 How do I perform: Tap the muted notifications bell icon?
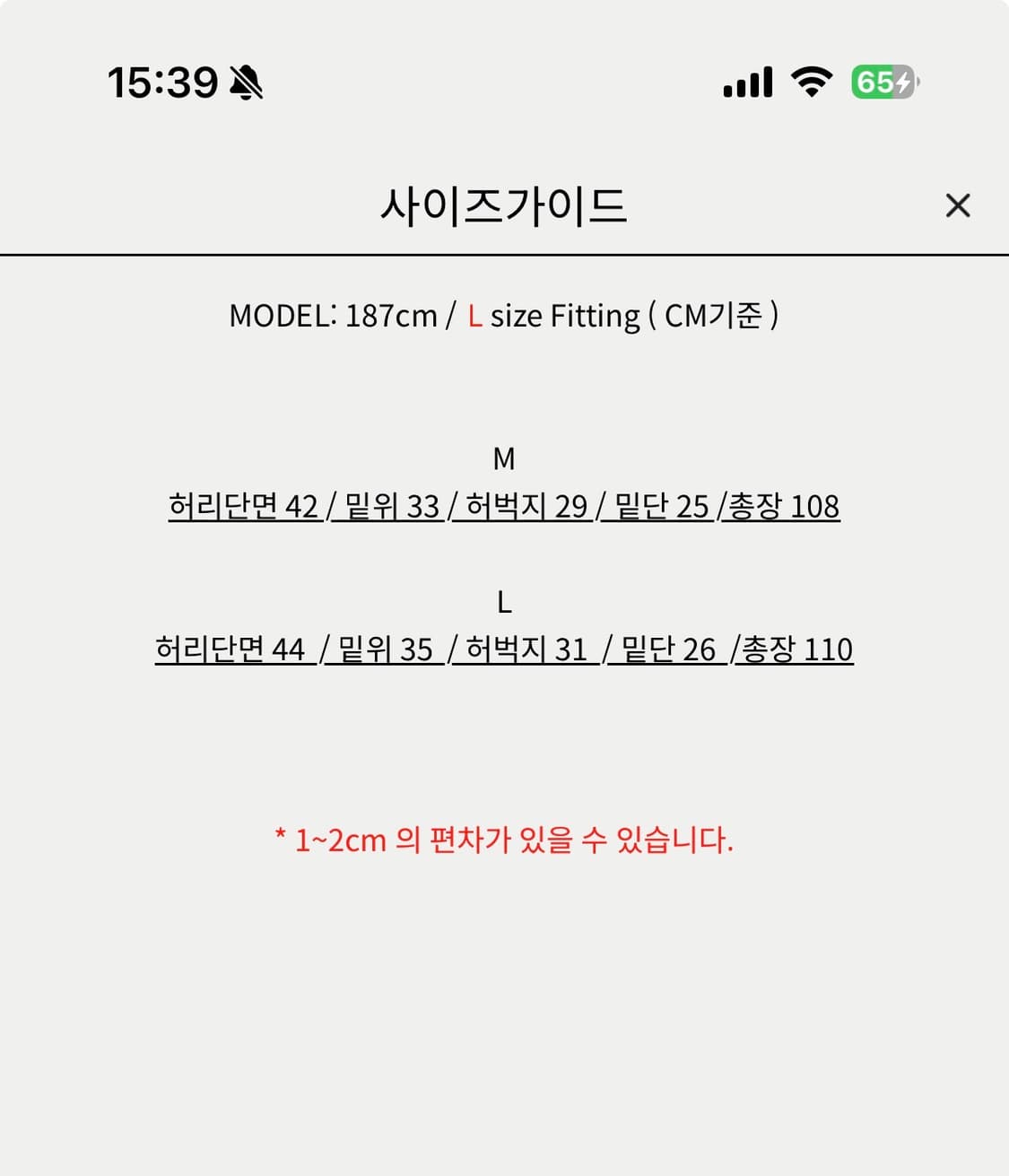tap(244, 82)
